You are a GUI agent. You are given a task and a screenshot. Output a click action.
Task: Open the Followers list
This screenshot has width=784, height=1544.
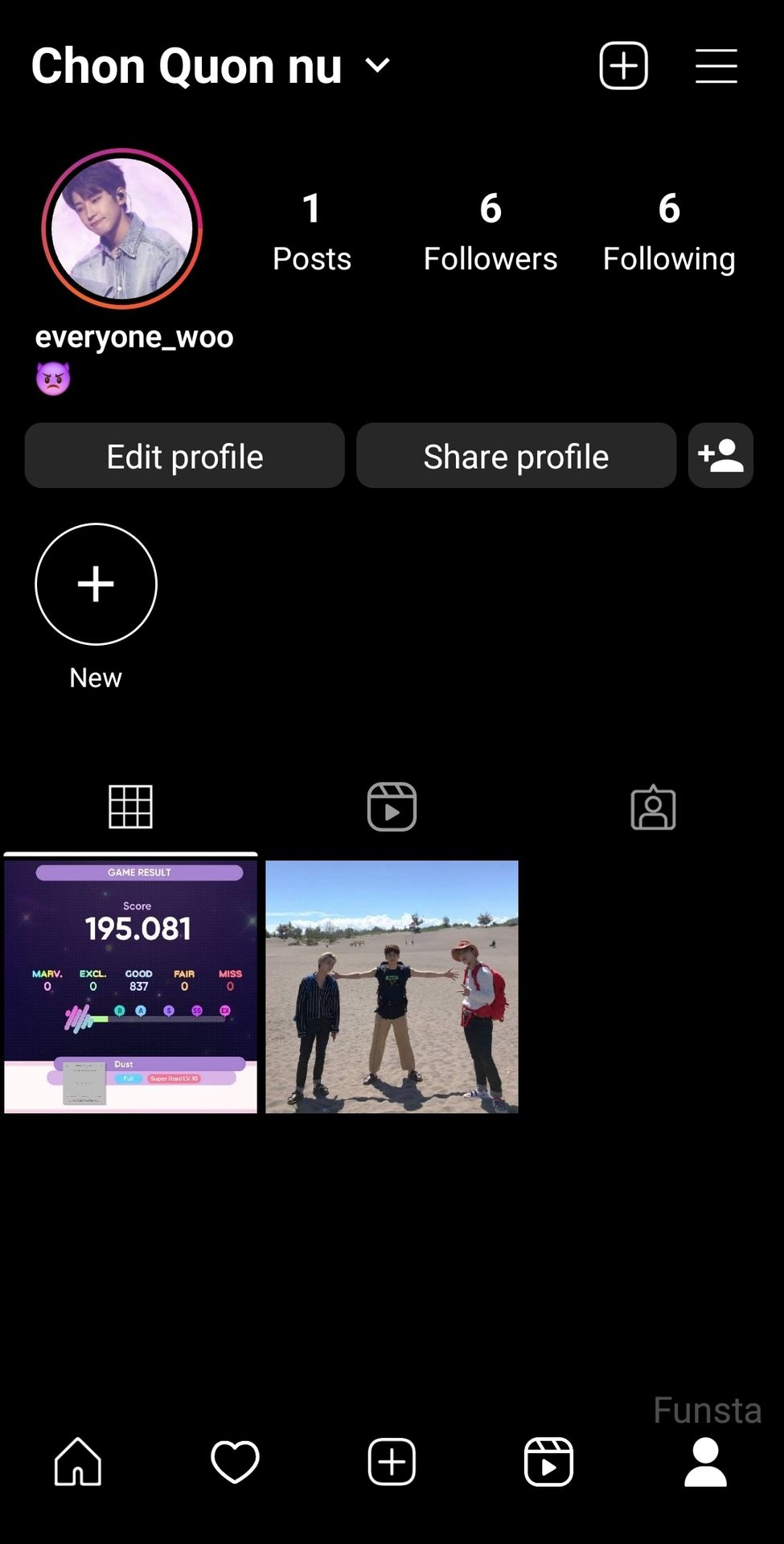(490, 232)
